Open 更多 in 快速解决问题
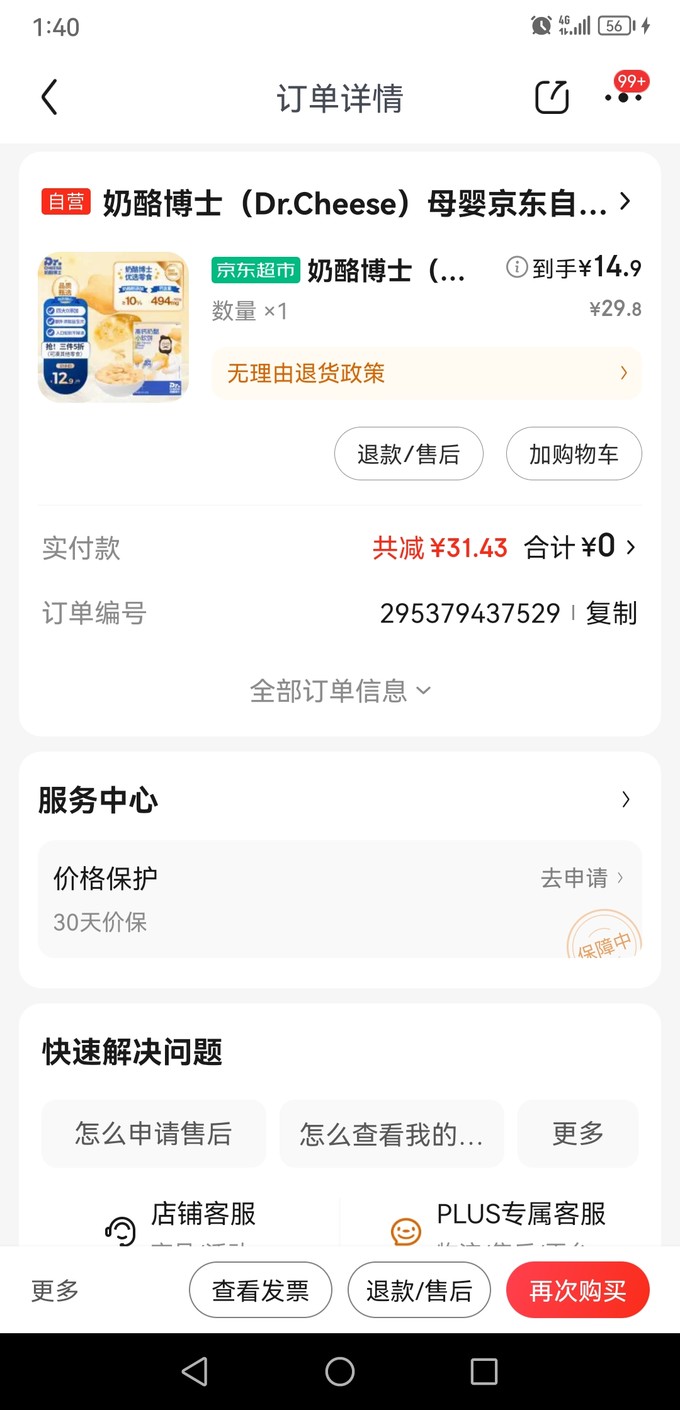The height and width of the screenshot is (1410, 680). (578, 1134)
